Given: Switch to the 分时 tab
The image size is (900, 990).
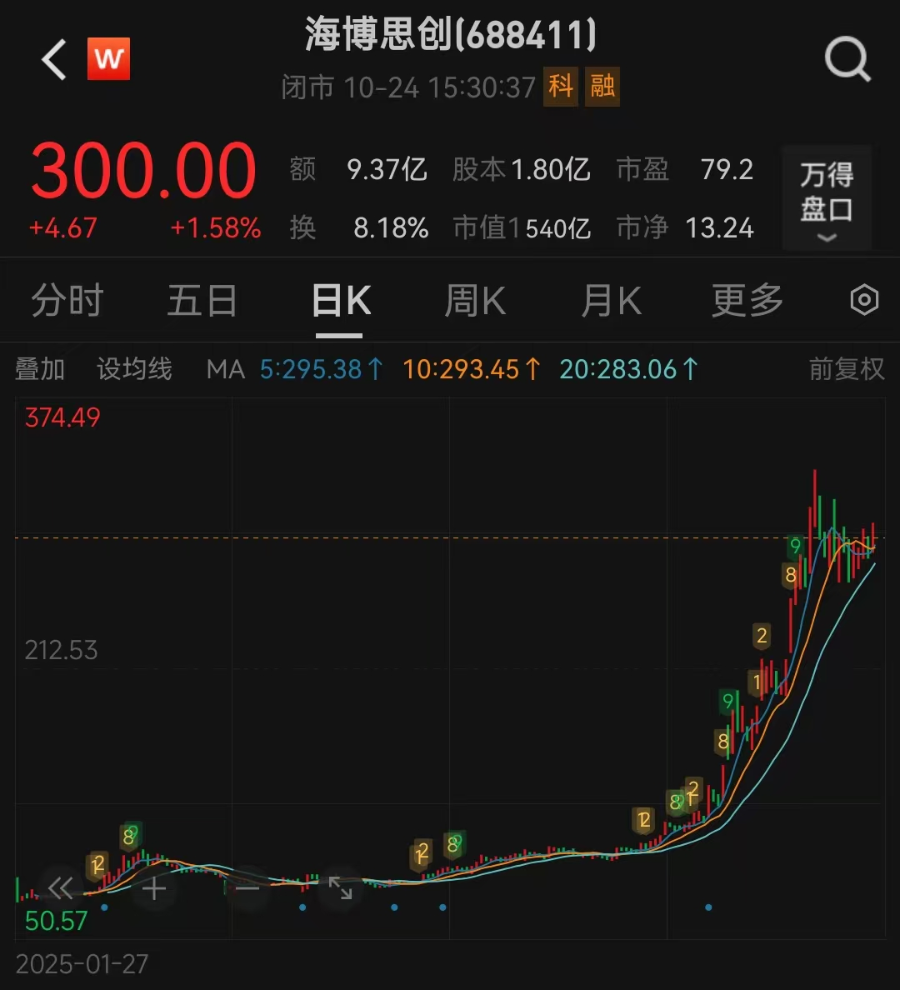Looking at the screenshot, I should (67, 300).
